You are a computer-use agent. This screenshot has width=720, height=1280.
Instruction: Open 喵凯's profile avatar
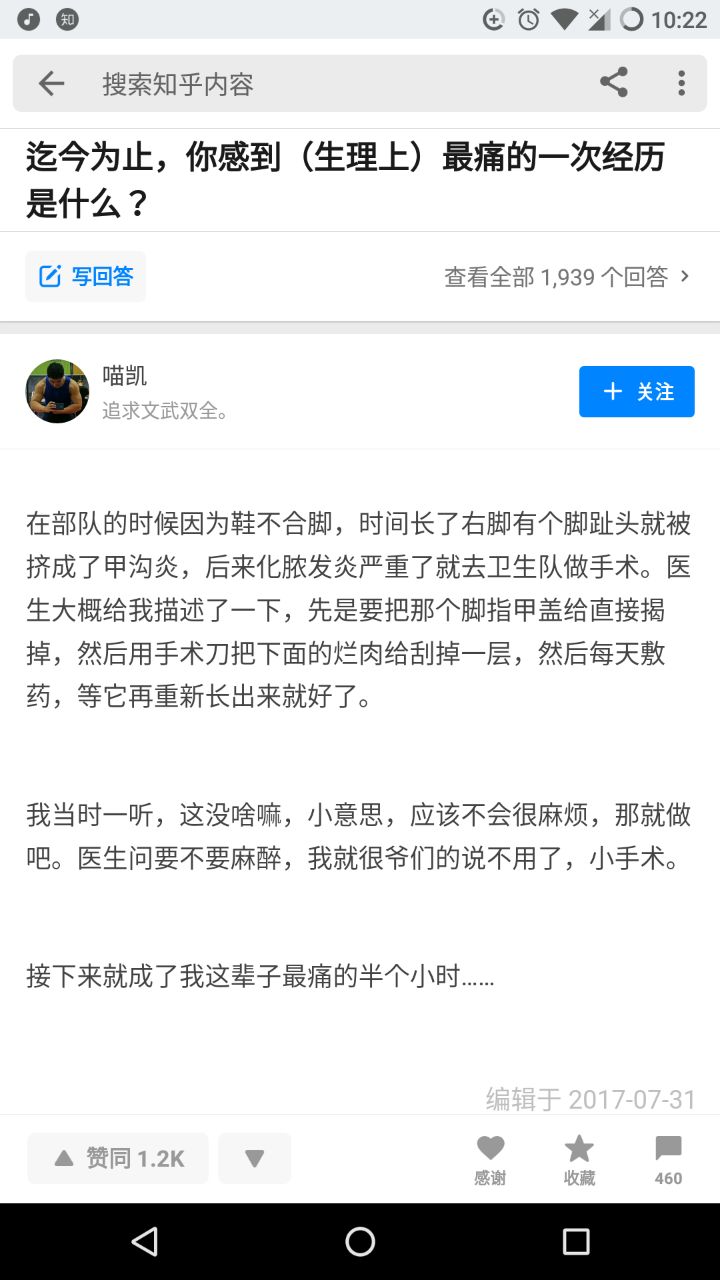[x=57, y=391]
